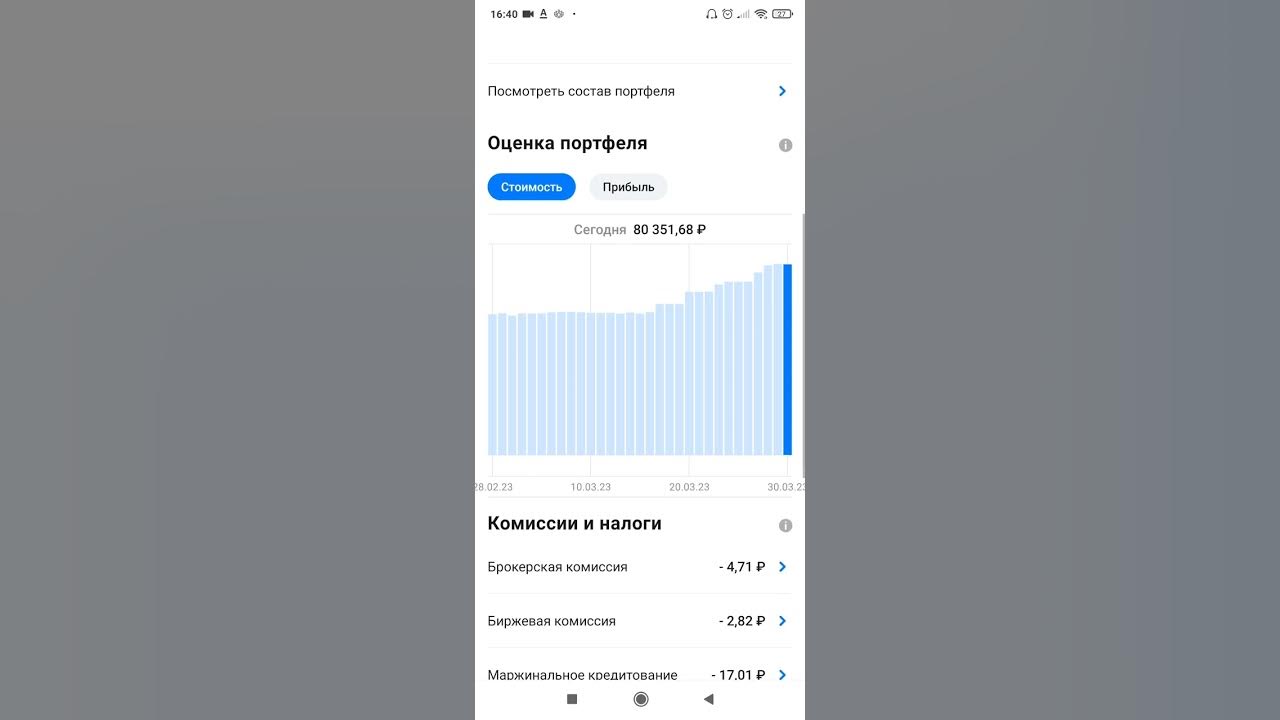Open recent apps with square button
The height and width of the screenshot is (720, 1280).
(x=572, y=699)
